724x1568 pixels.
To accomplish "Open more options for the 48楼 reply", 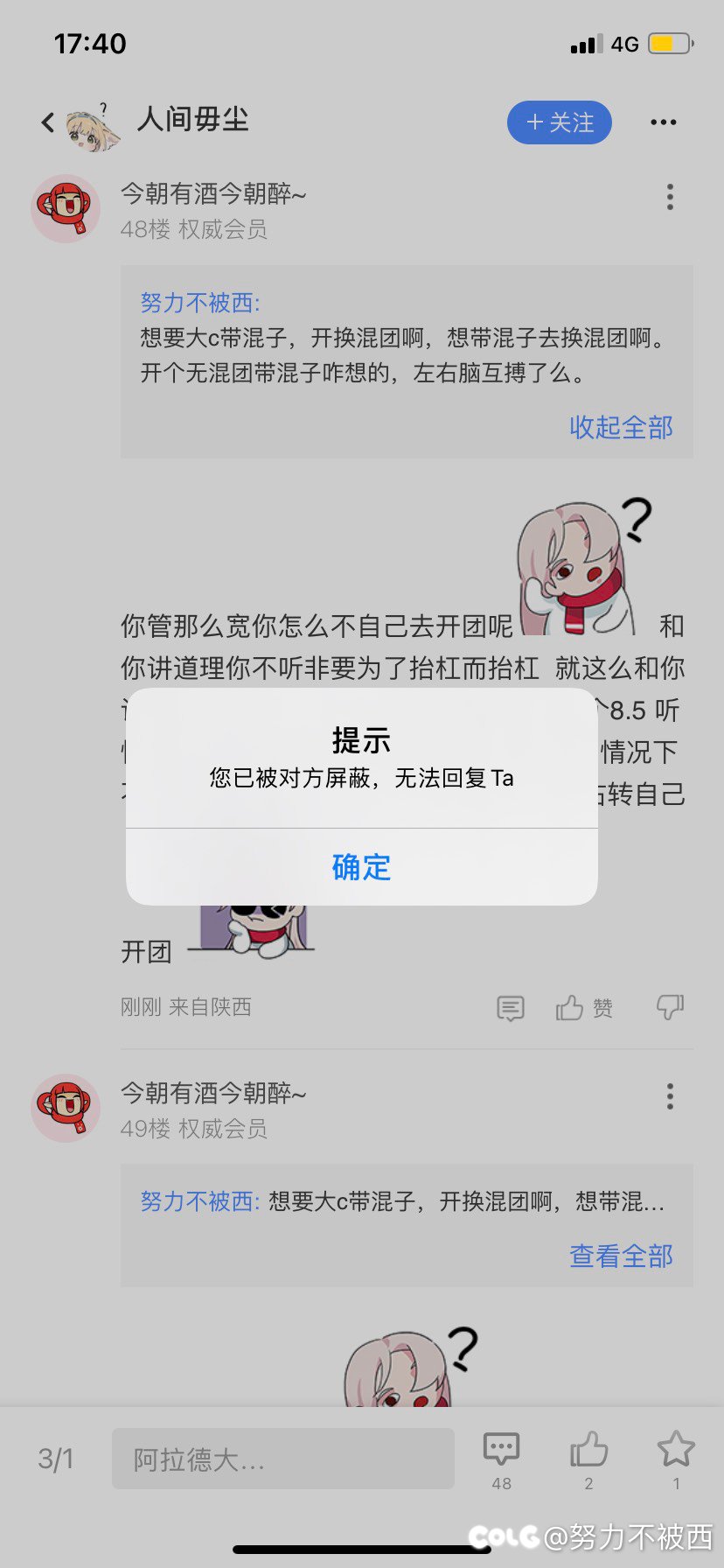I will pos(670,197).
